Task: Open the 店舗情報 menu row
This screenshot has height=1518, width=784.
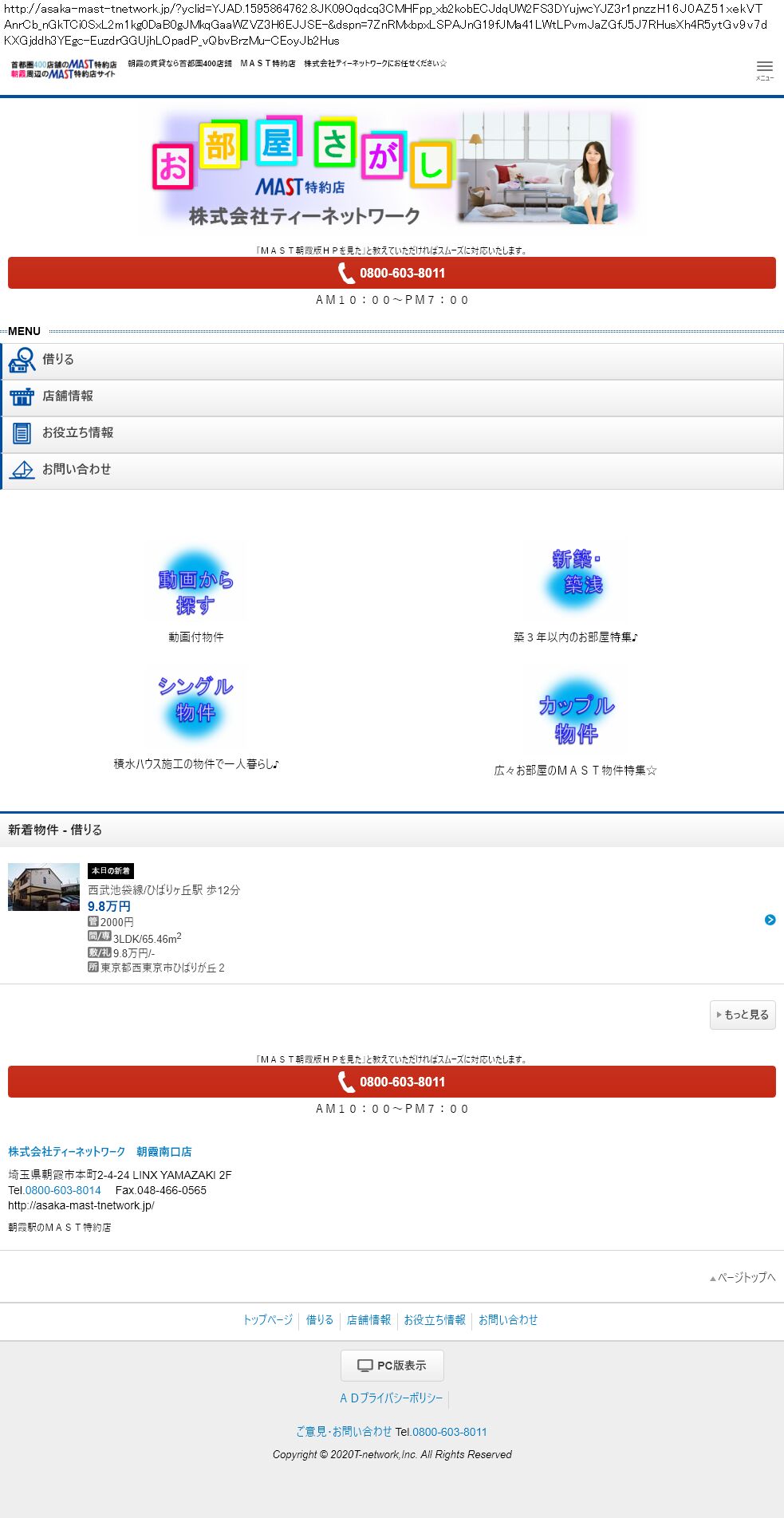Action: pos(392,397)
